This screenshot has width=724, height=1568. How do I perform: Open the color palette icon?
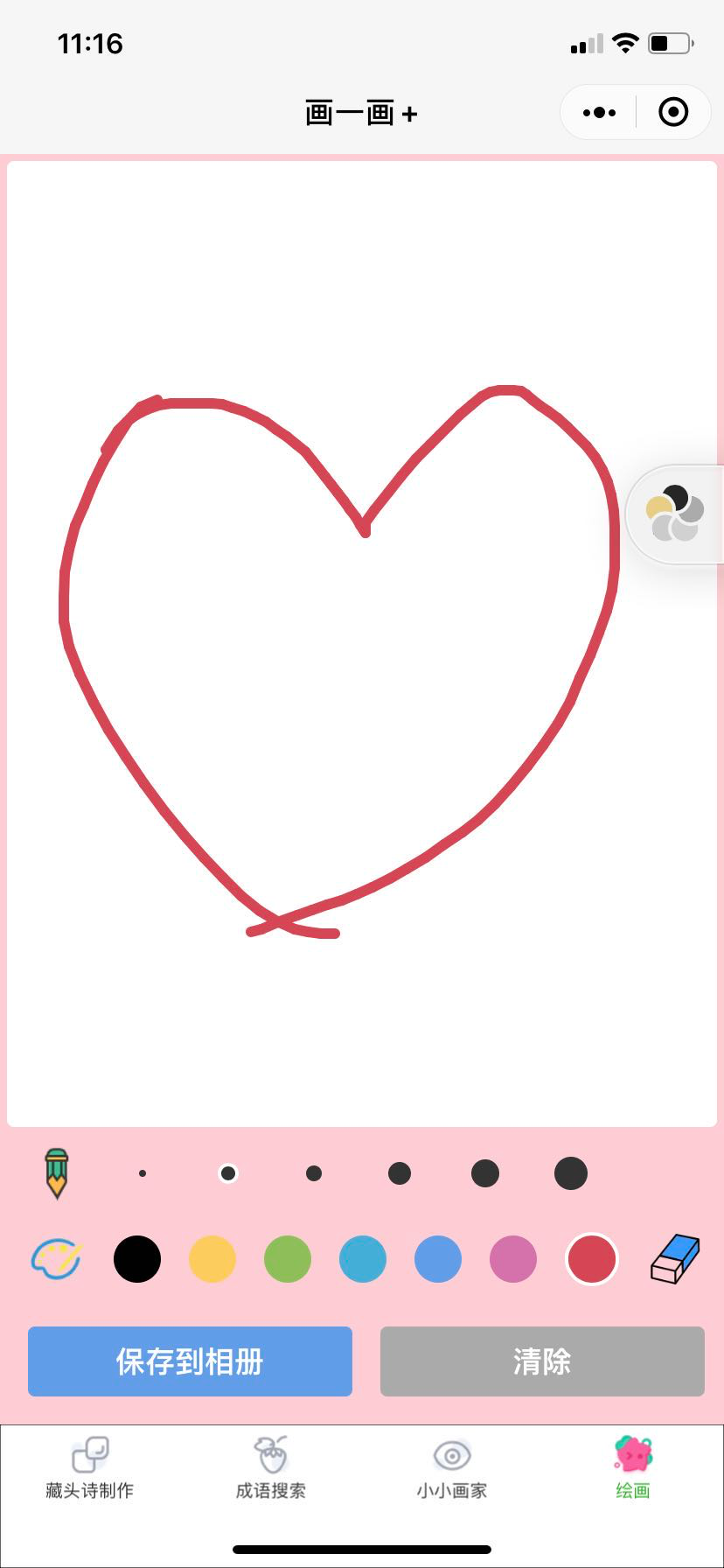coord(57,1260)
